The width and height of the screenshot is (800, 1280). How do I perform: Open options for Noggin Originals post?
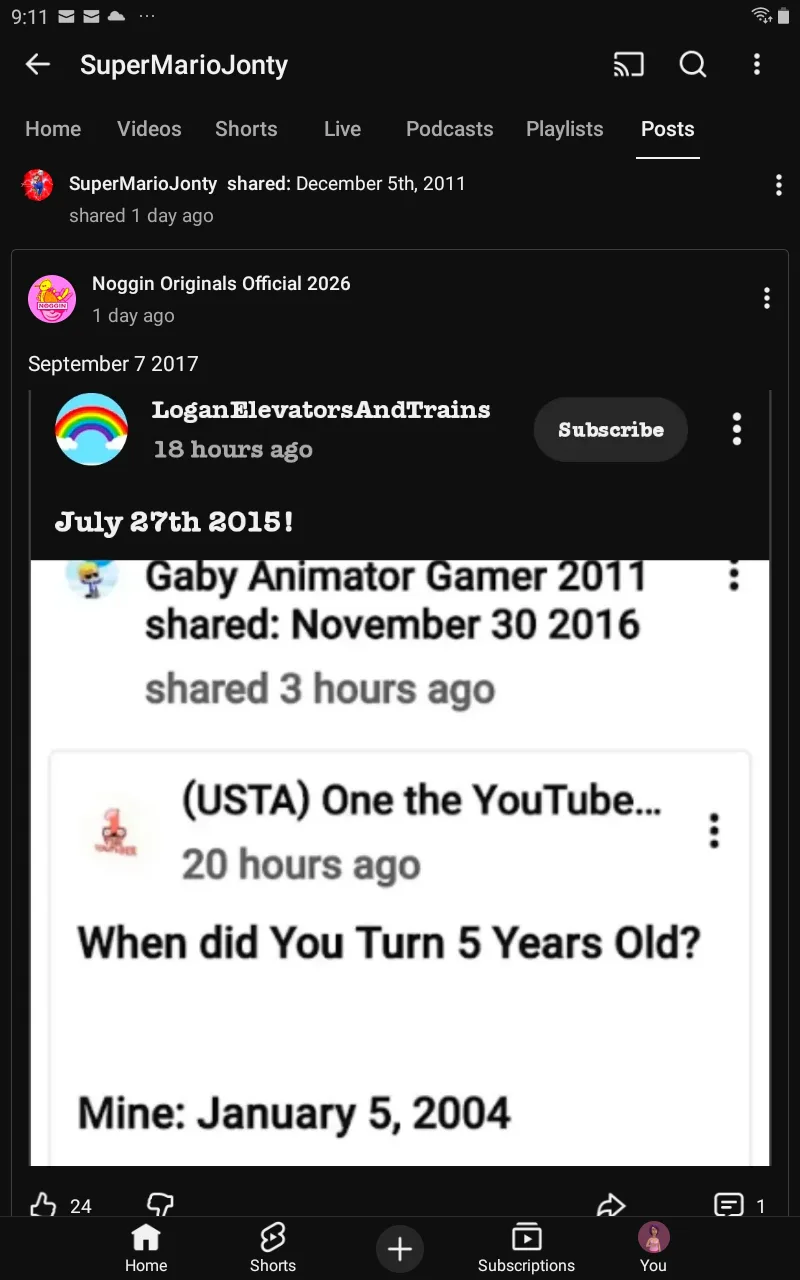[766, 298]
